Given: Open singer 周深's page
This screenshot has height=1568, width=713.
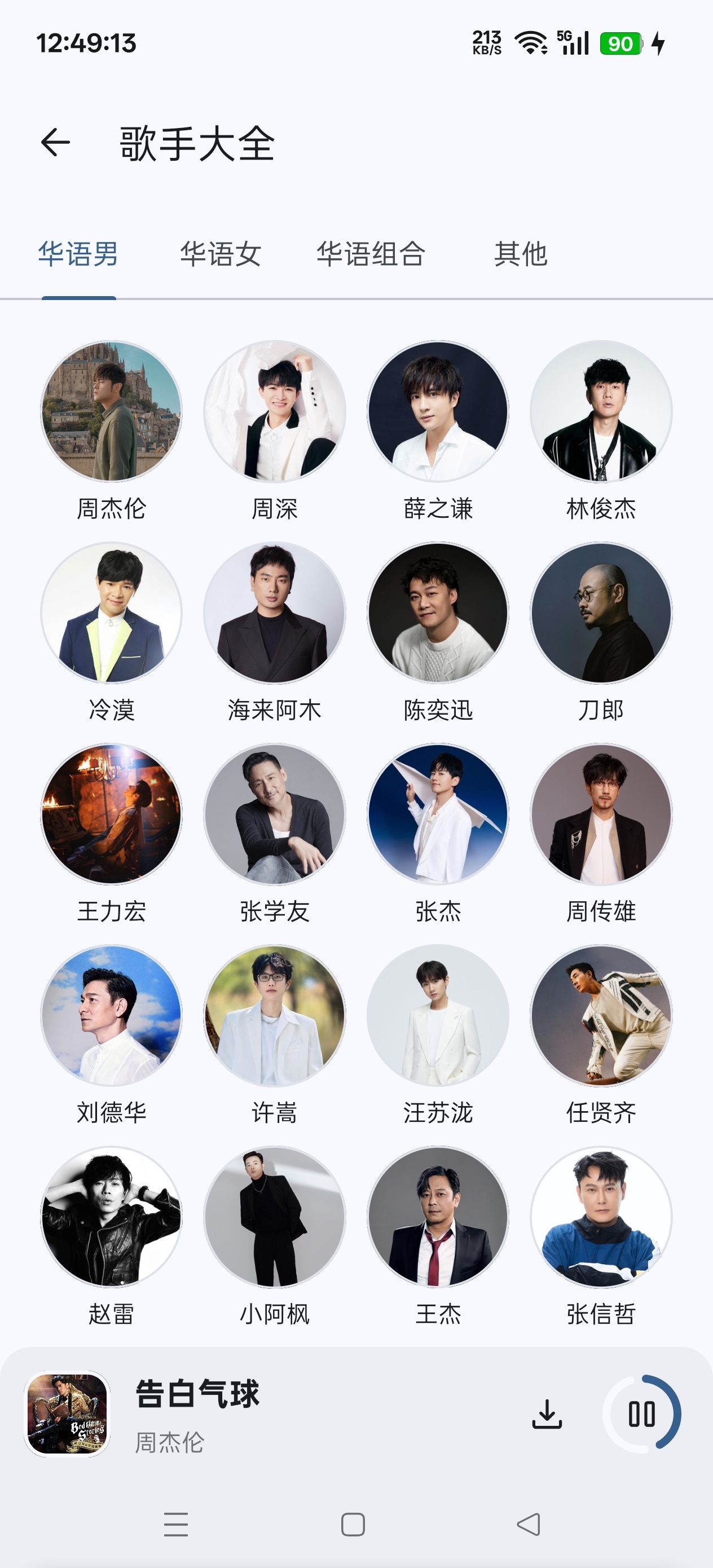Looking at the screenshot, I should (x=275, y=412).
